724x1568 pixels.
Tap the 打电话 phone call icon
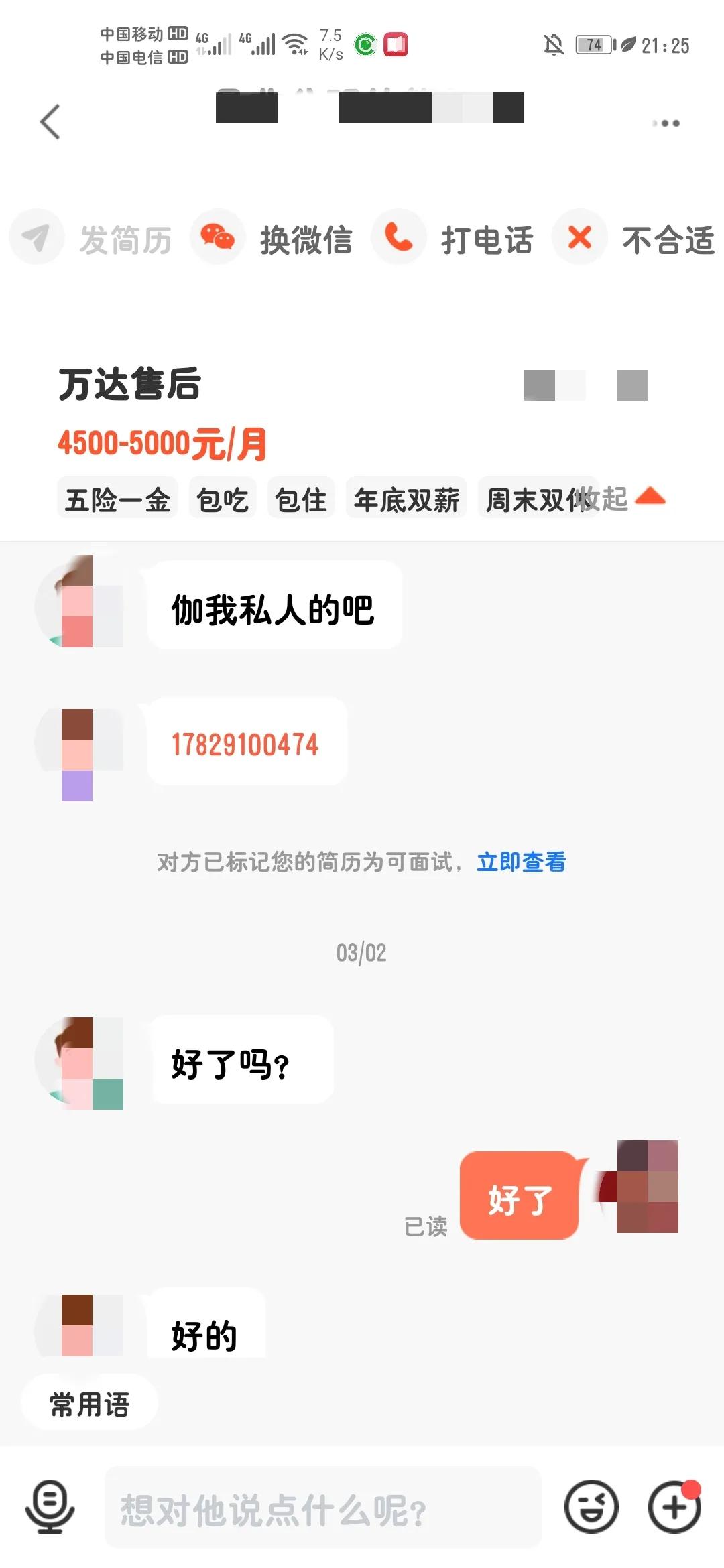tap(399, 237)
